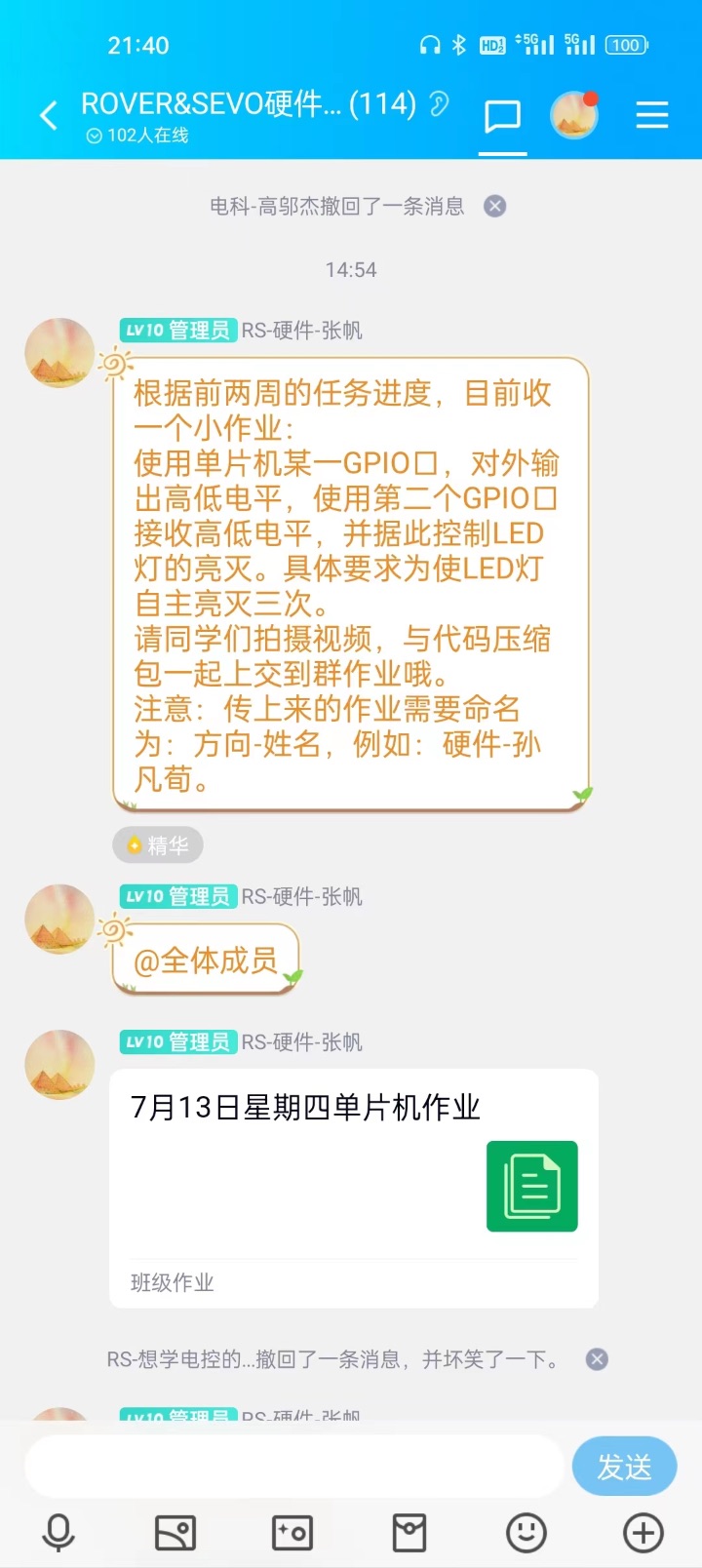The image size is (702, 1568).
Task: Open the camera capture icon
Action: click(292, 1533)
